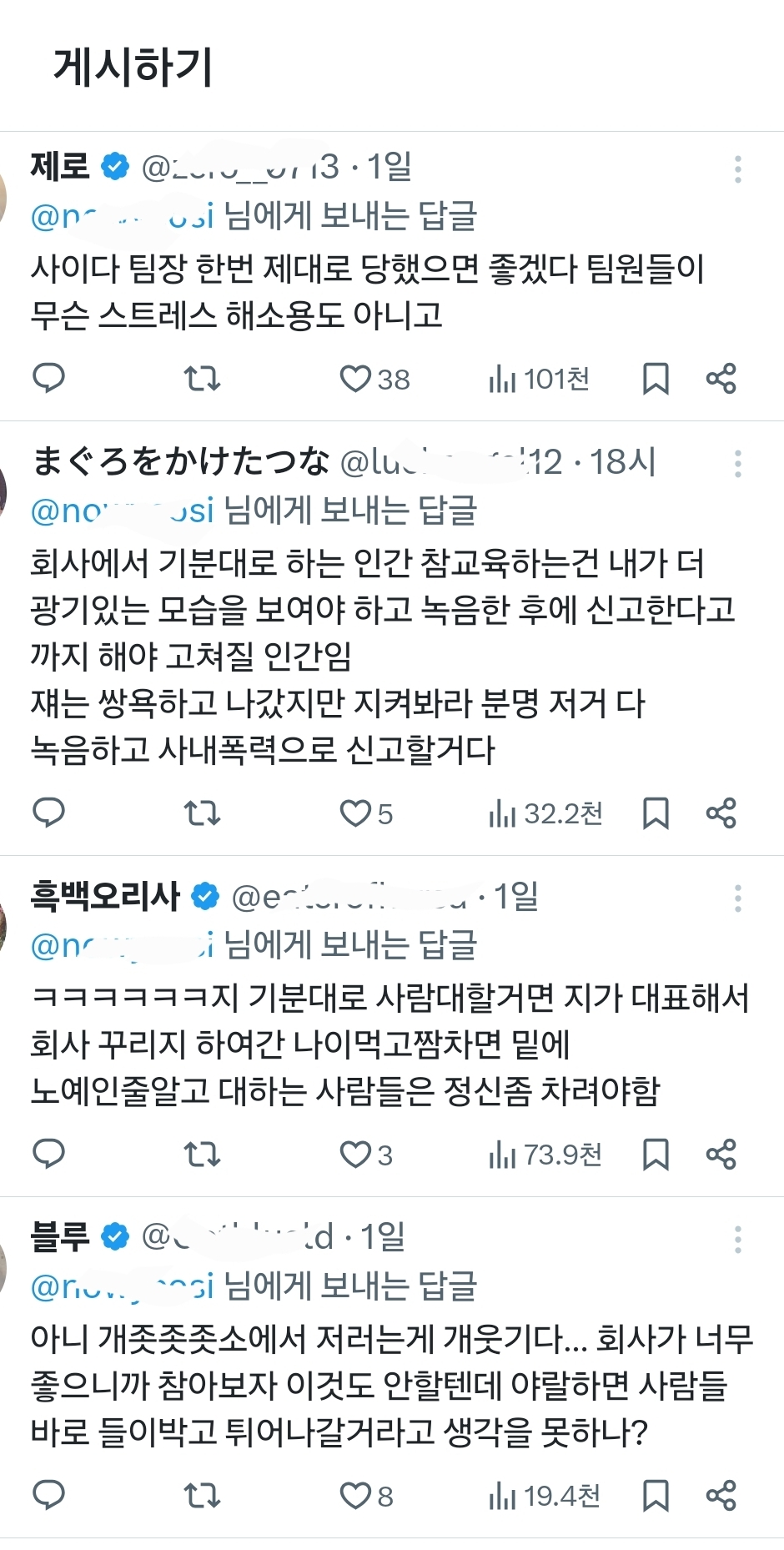Image resolution: width=784 pixels, height=1550 pixels.
Task: Open more options on まぐろをかけたつな's reply
Action: (738, 463)
